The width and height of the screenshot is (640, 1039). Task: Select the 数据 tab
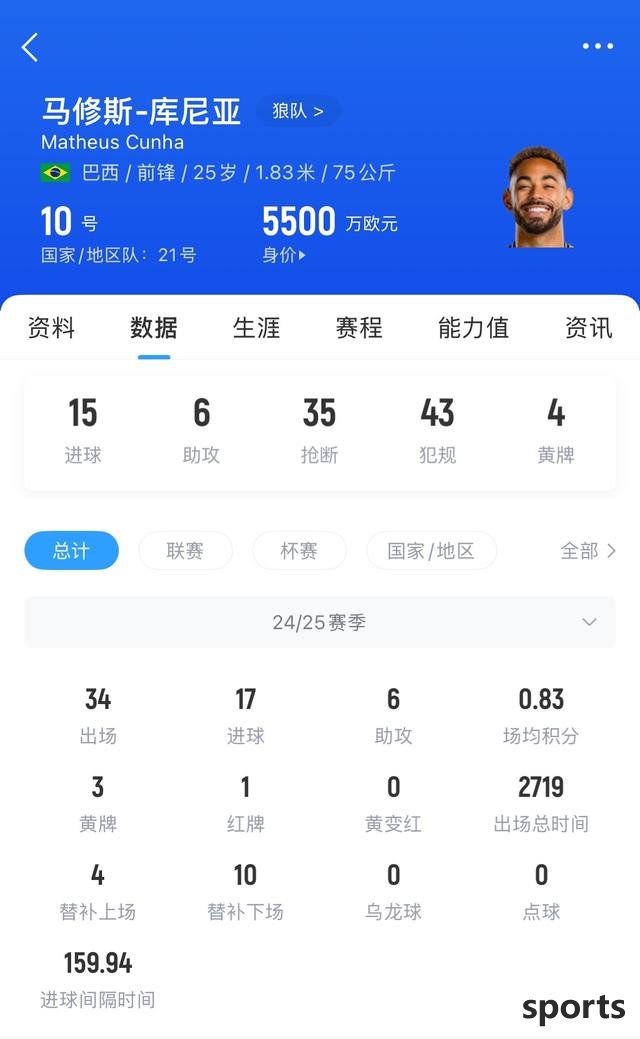(154, 328)
